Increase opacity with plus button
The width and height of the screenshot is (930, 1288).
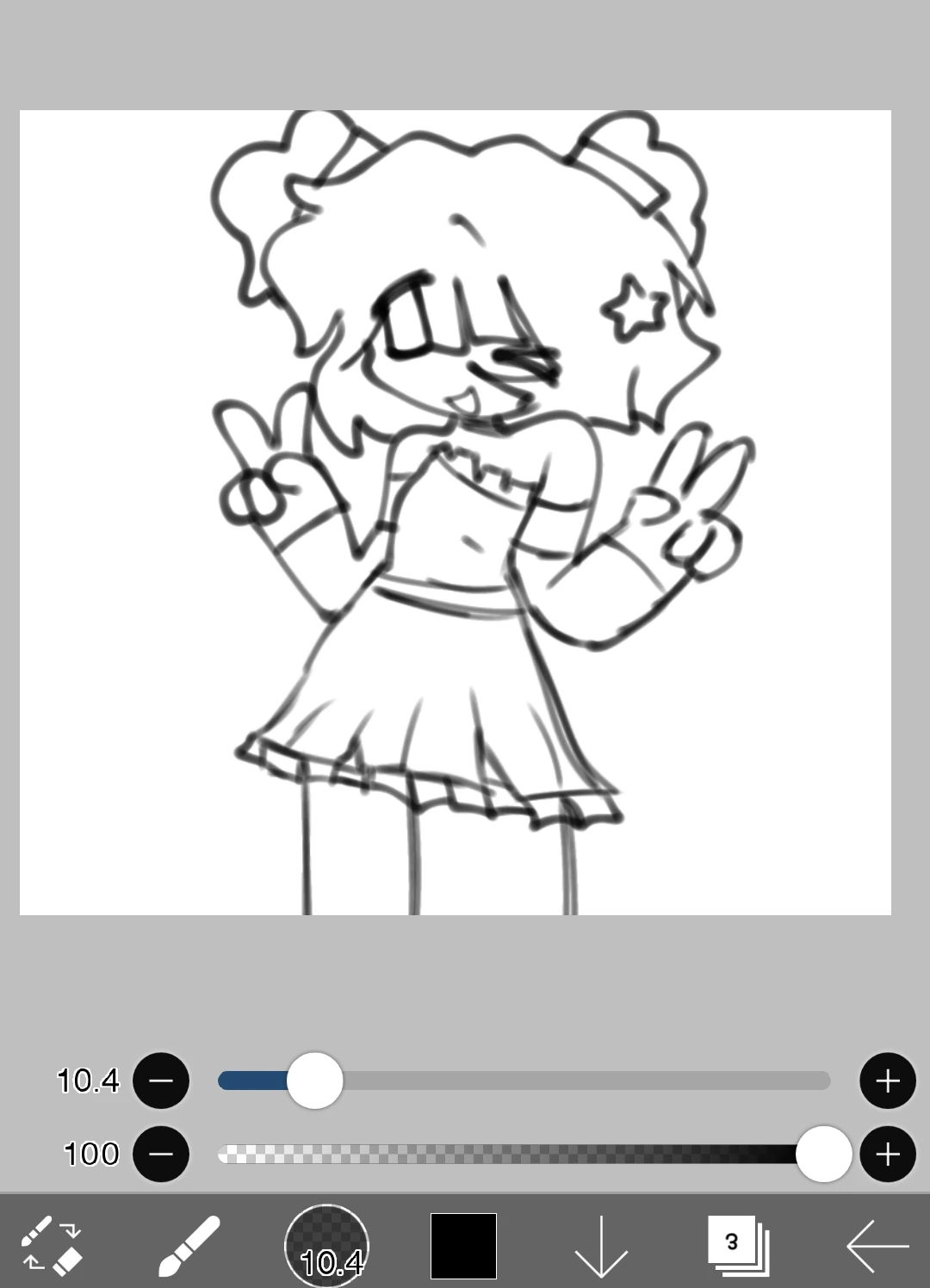pyautogui.click(x=887, y=1154)
